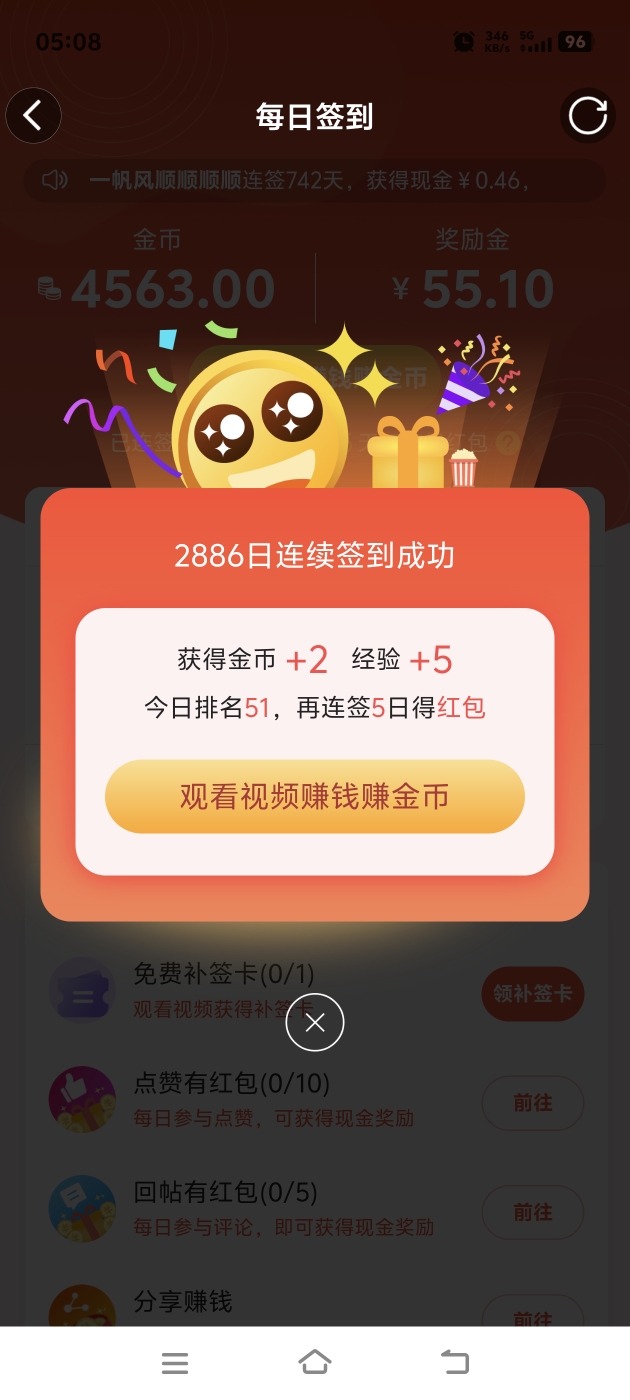Tap the back arrow on 每日签到
The width and height of the screenshot is (630, 1400).
[33, 116]
